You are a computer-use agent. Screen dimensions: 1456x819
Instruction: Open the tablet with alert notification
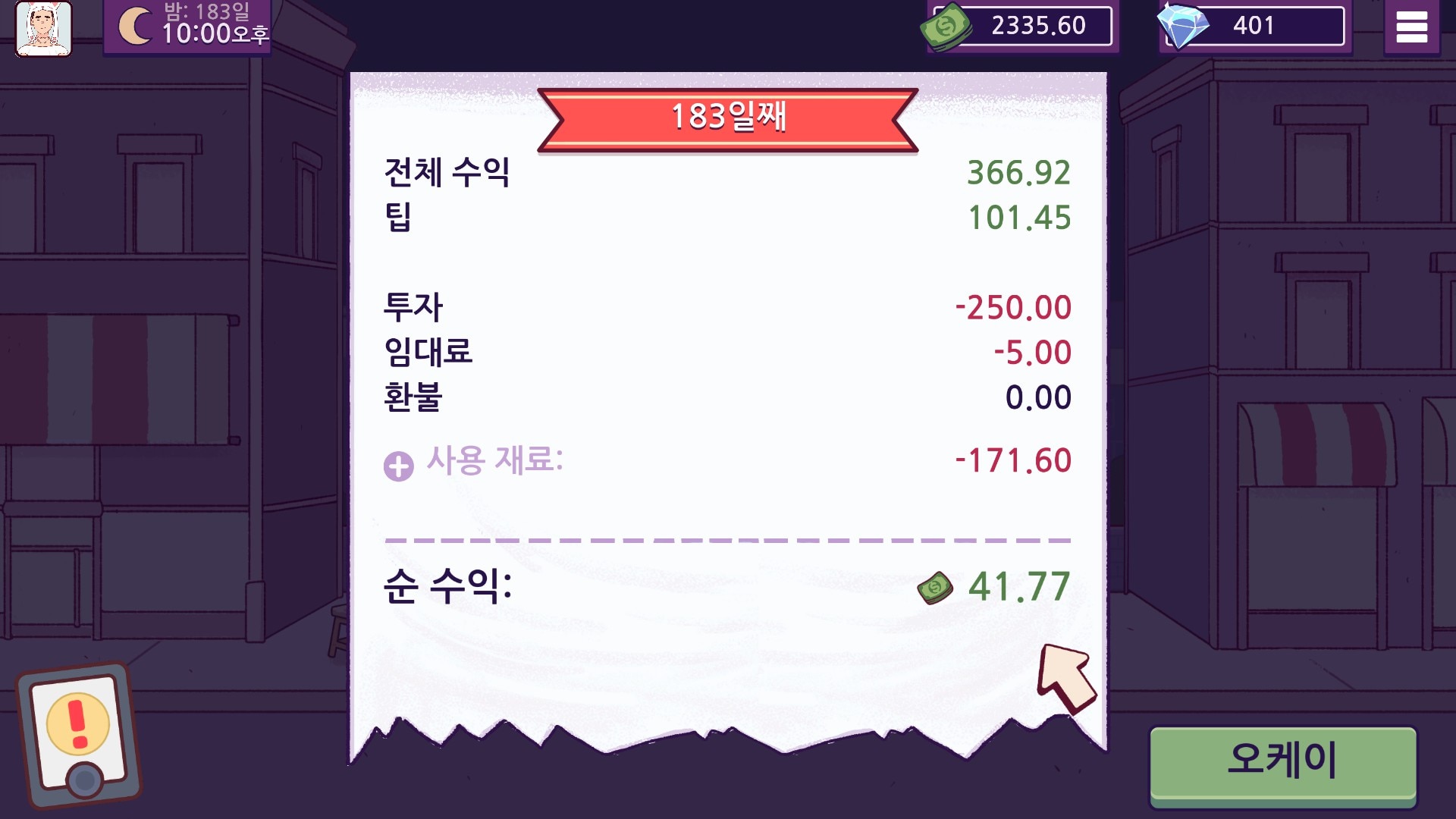click(x=80, y=733)
